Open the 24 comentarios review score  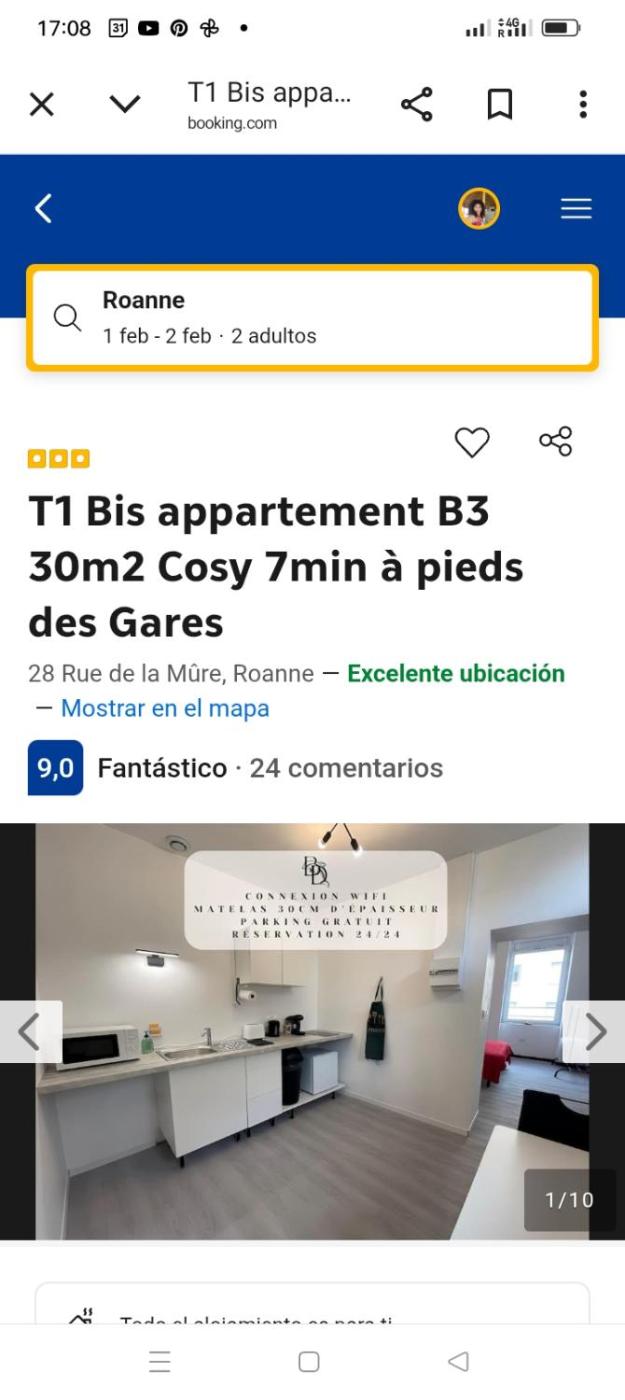tap(235, 768)
